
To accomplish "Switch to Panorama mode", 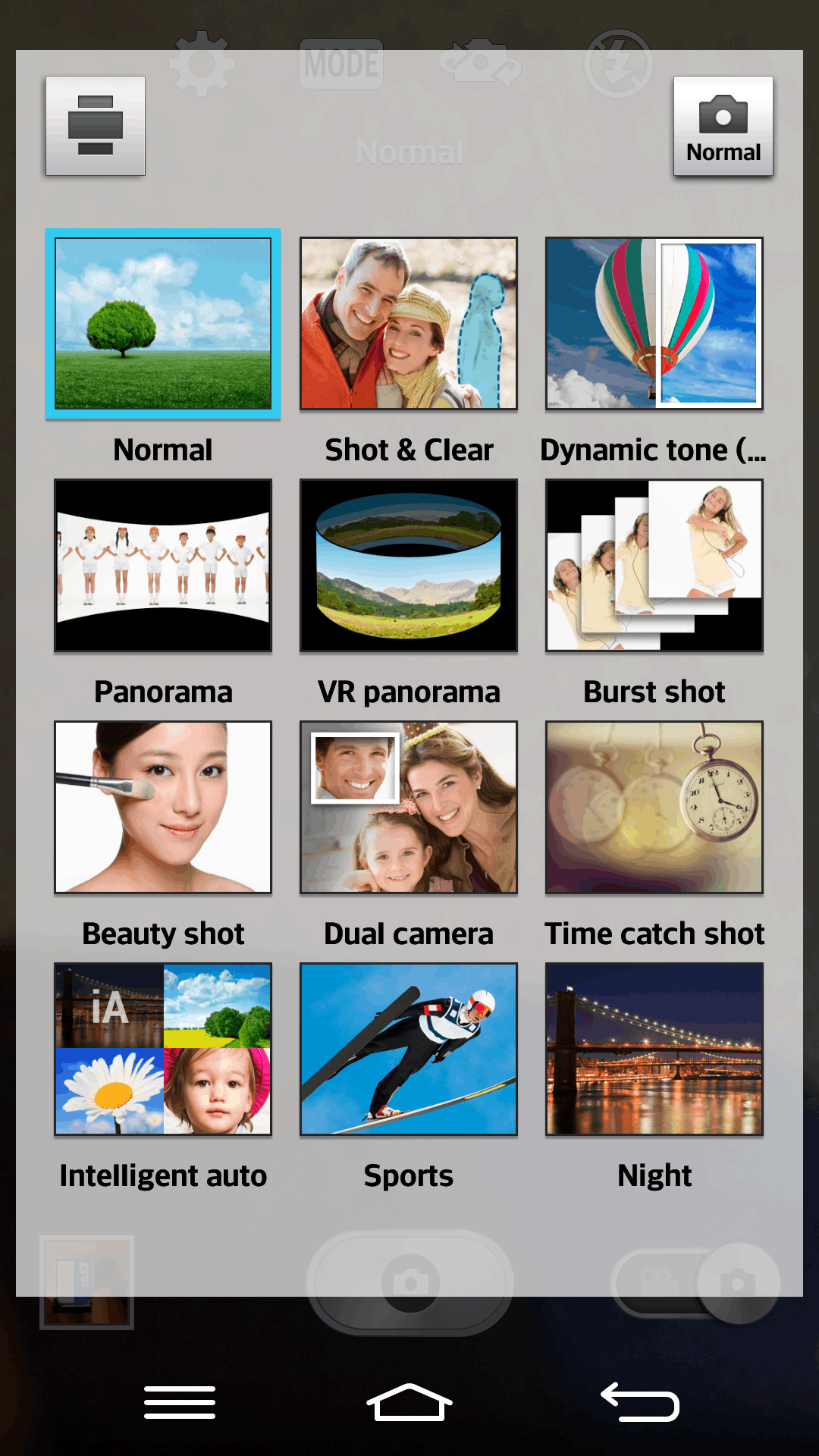I will point(163,566).
